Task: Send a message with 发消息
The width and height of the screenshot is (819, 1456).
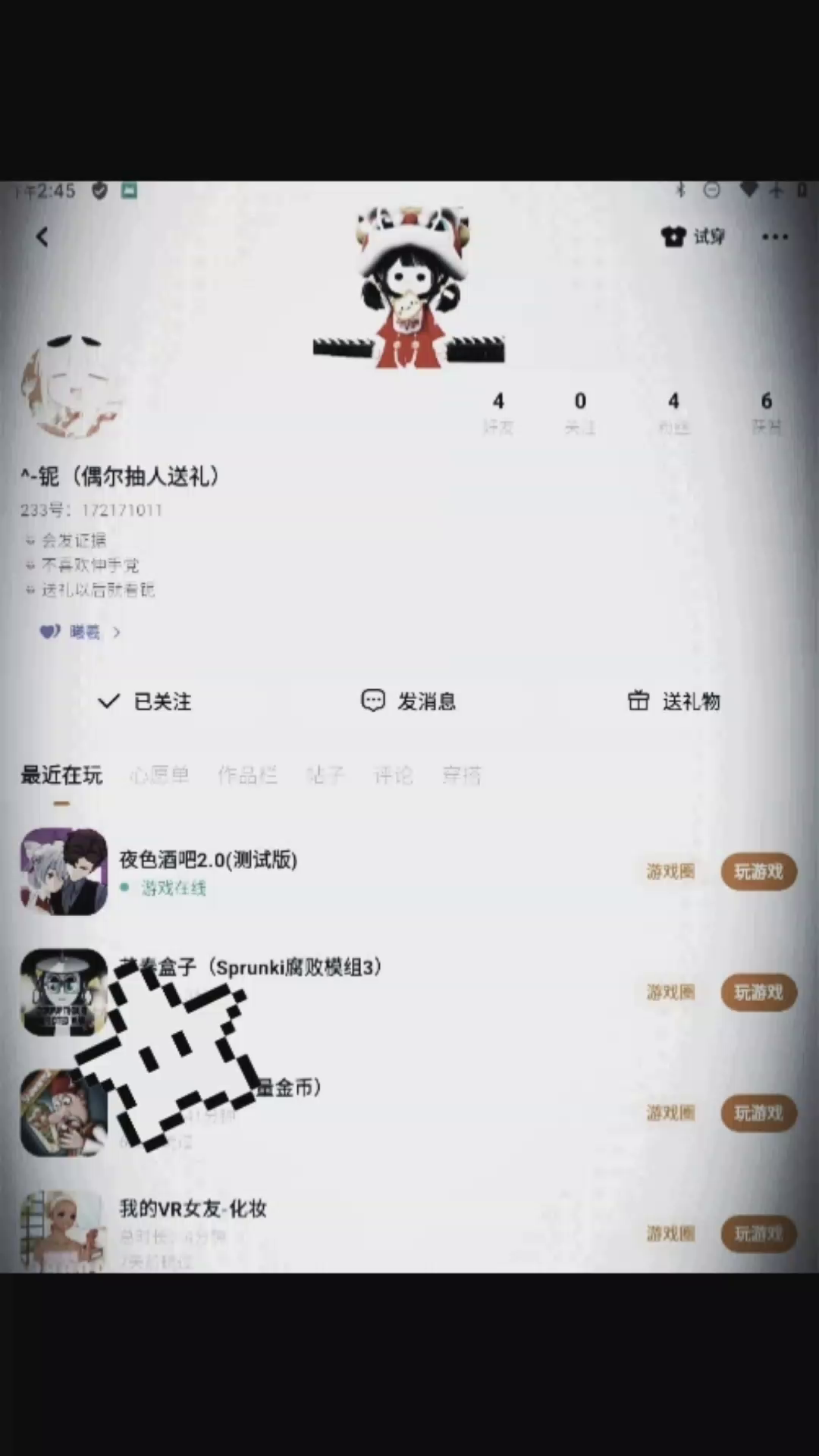Action: coord(409,701)
